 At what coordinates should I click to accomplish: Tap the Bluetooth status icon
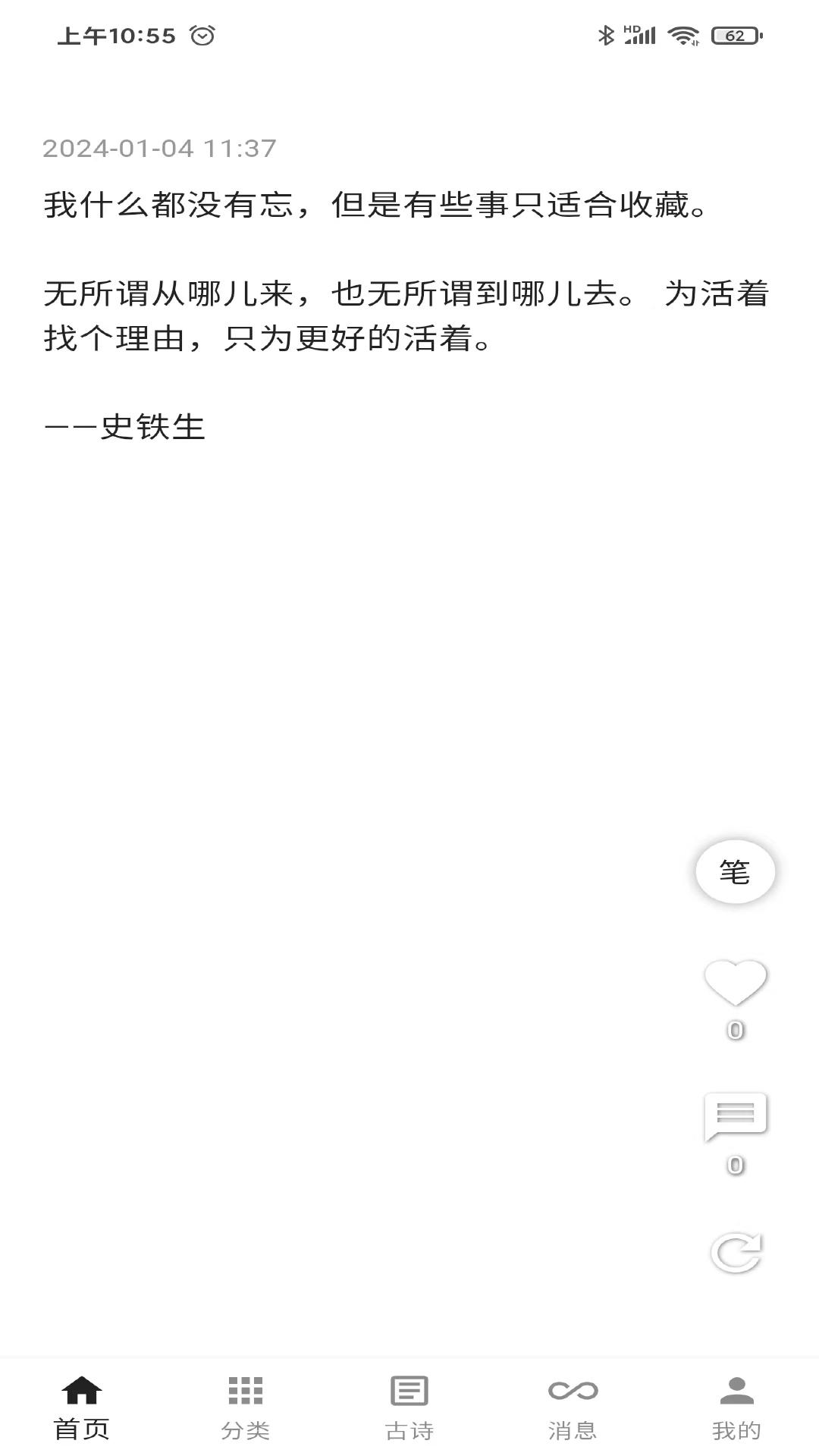click(605, 34)
